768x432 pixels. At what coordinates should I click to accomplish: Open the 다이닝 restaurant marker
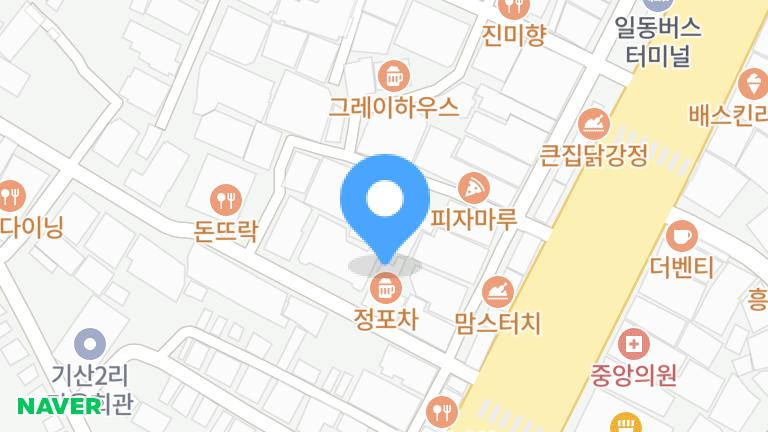click(x=11, y=195)
